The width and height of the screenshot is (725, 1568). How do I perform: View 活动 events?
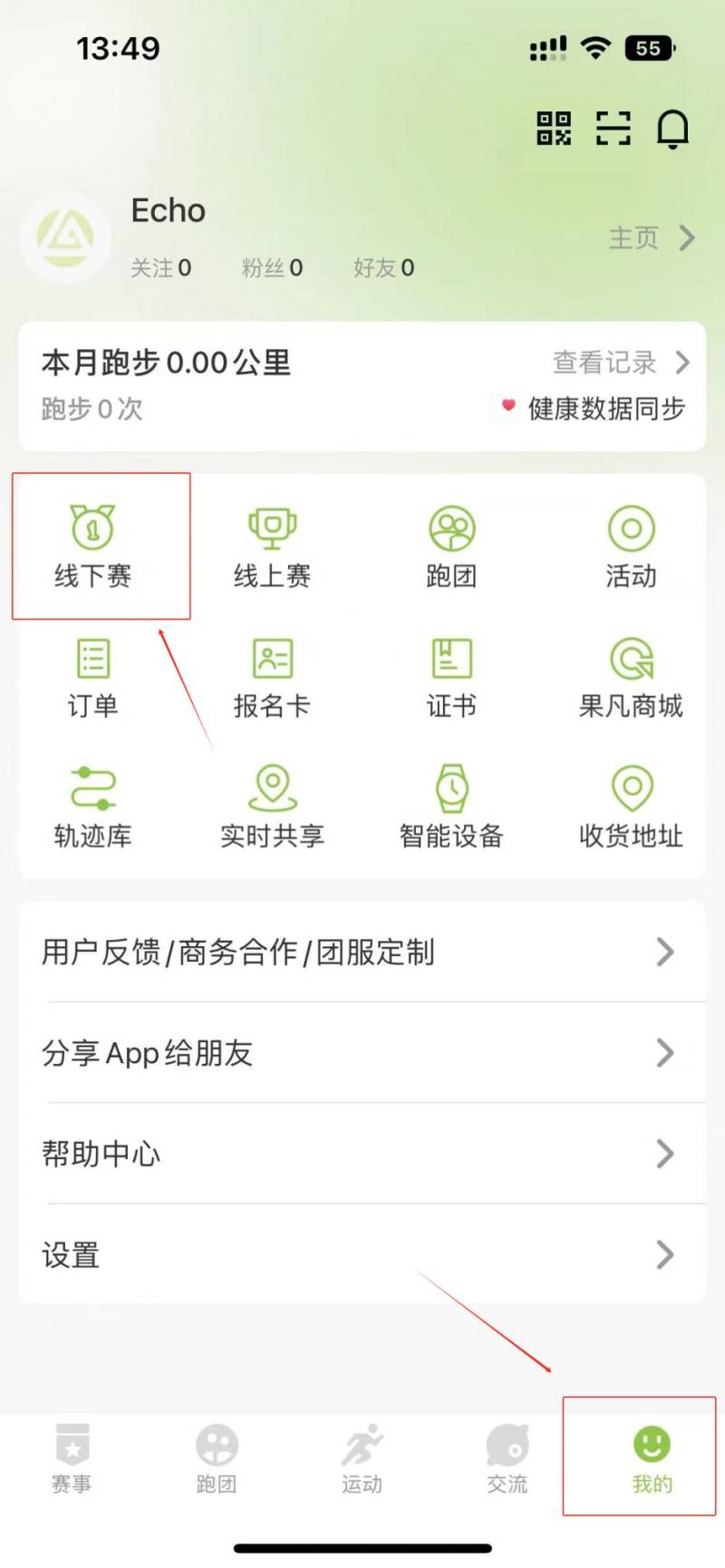pos(631,544)
